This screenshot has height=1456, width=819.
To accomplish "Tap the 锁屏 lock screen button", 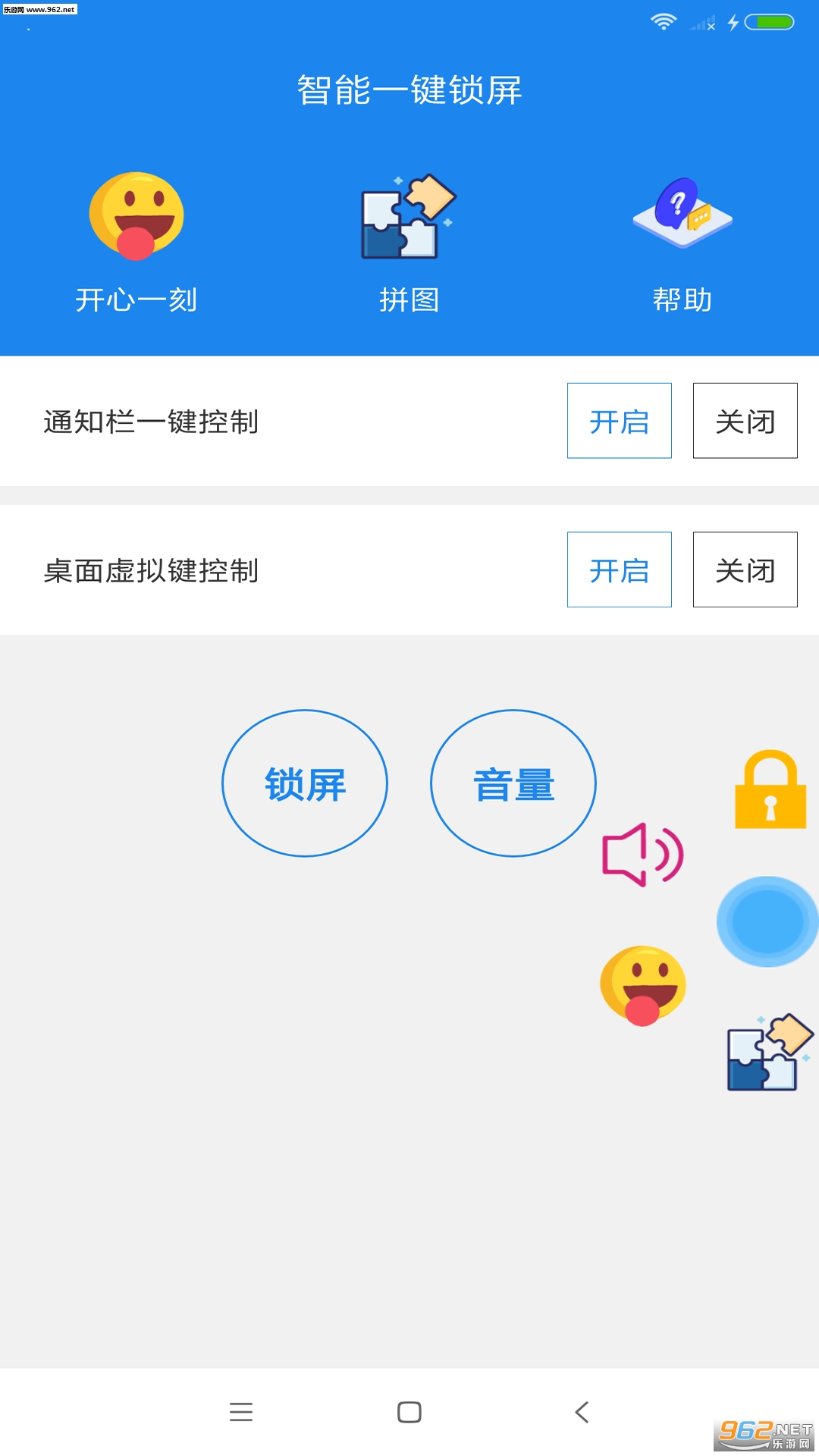I will click(x=305, y=783).
